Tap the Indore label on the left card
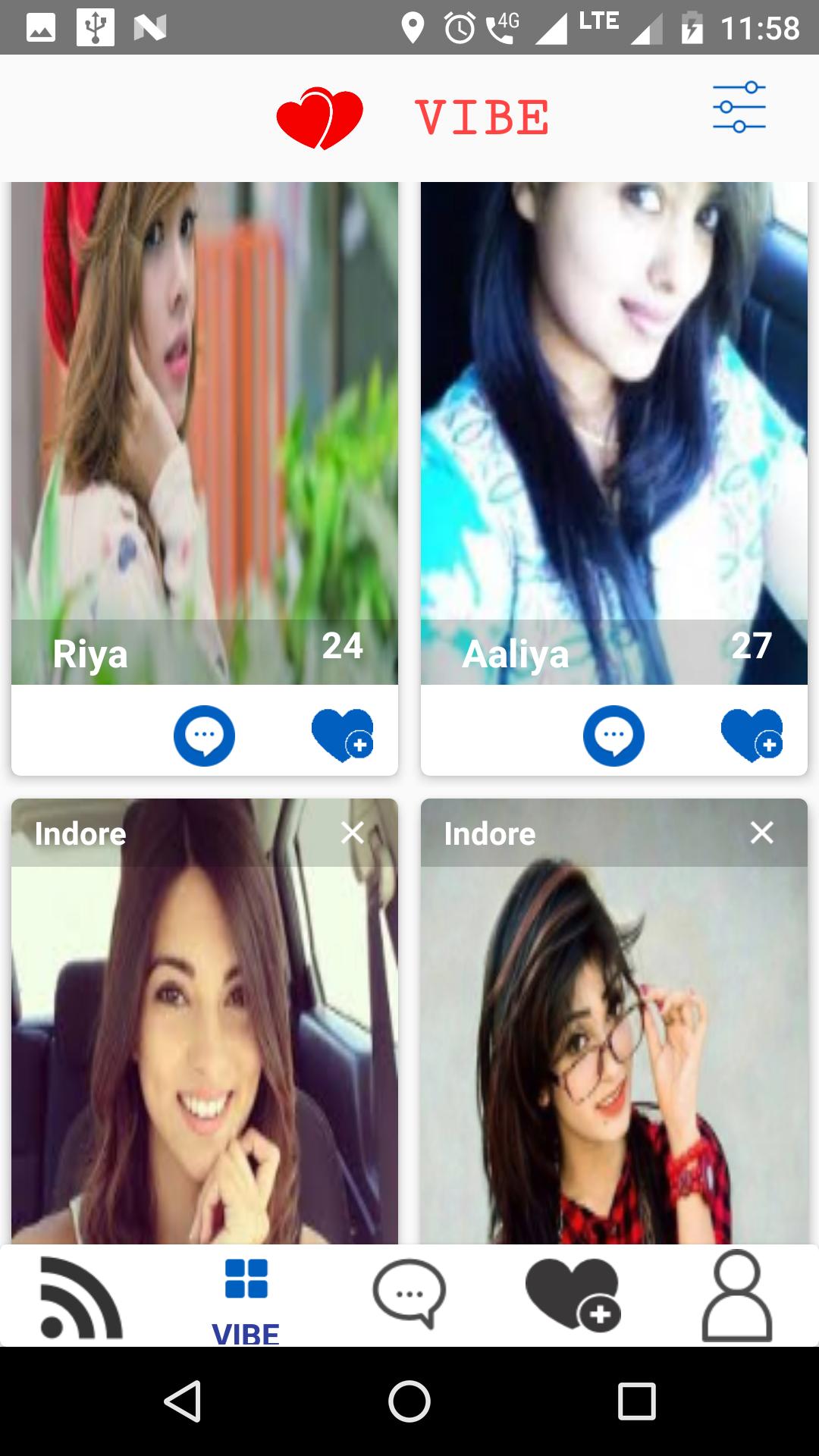This screenshot has width=819, height=1456. click(81, 833)
